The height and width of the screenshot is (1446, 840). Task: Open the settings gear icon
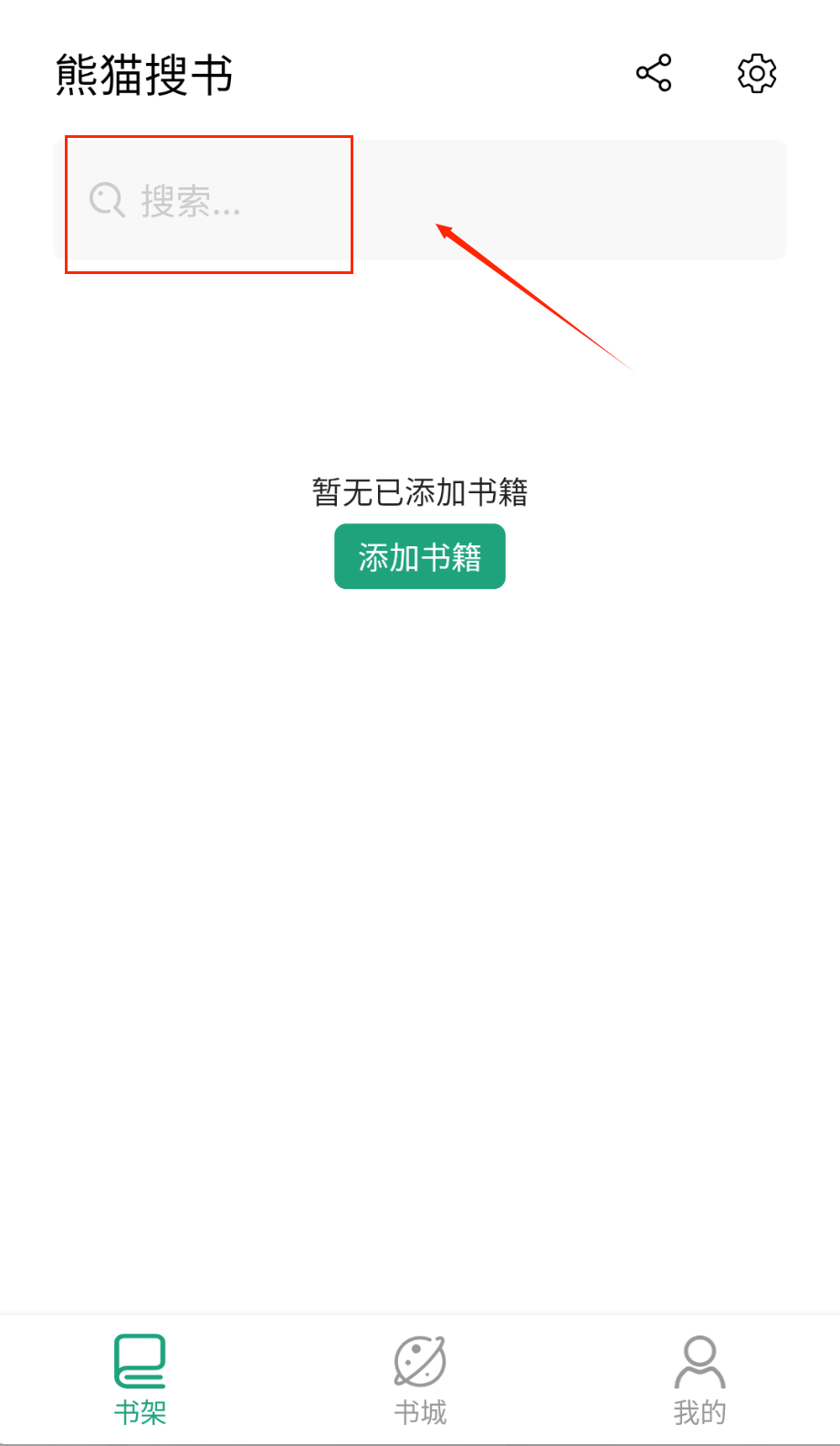click(x=756, y=73)
